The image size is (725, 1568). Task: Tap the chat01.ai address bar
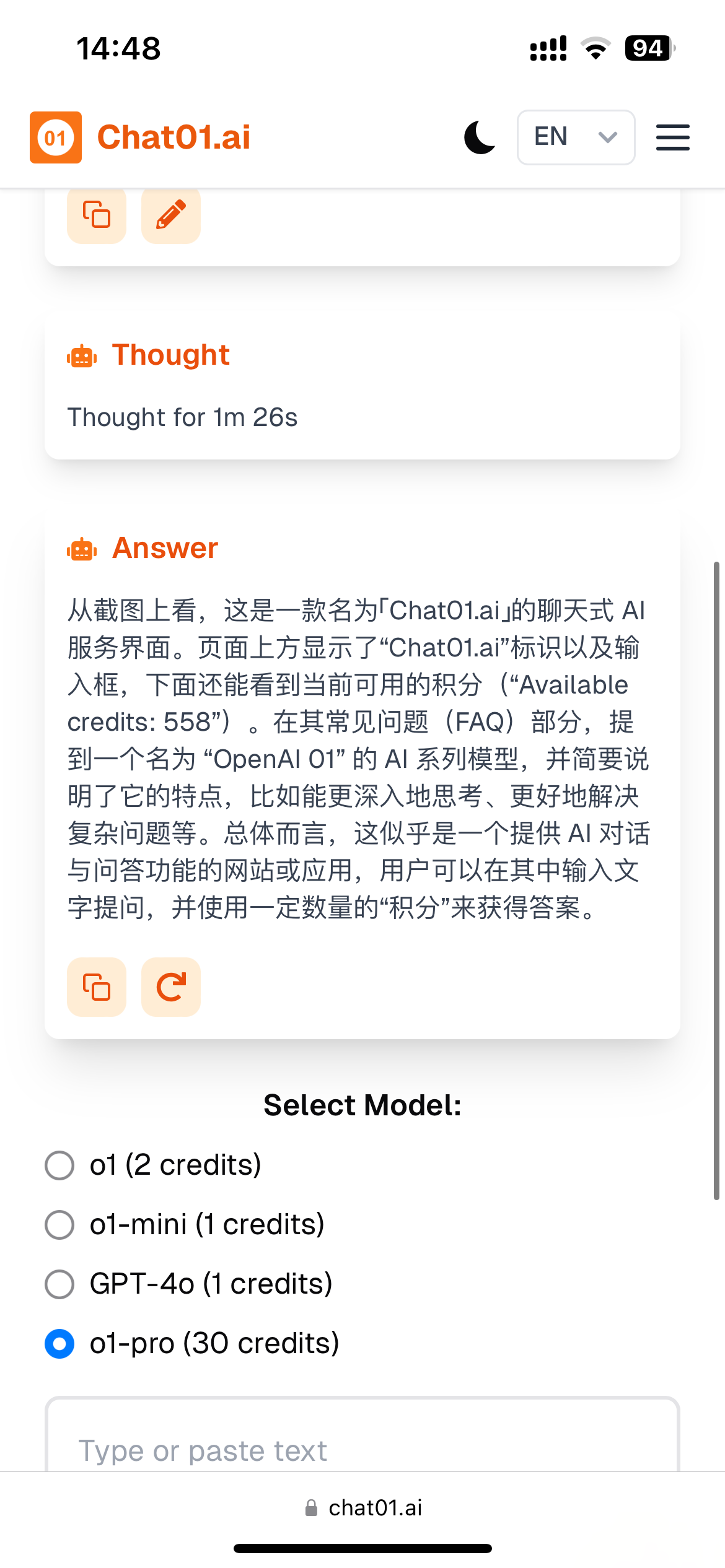pos(363,1508)
